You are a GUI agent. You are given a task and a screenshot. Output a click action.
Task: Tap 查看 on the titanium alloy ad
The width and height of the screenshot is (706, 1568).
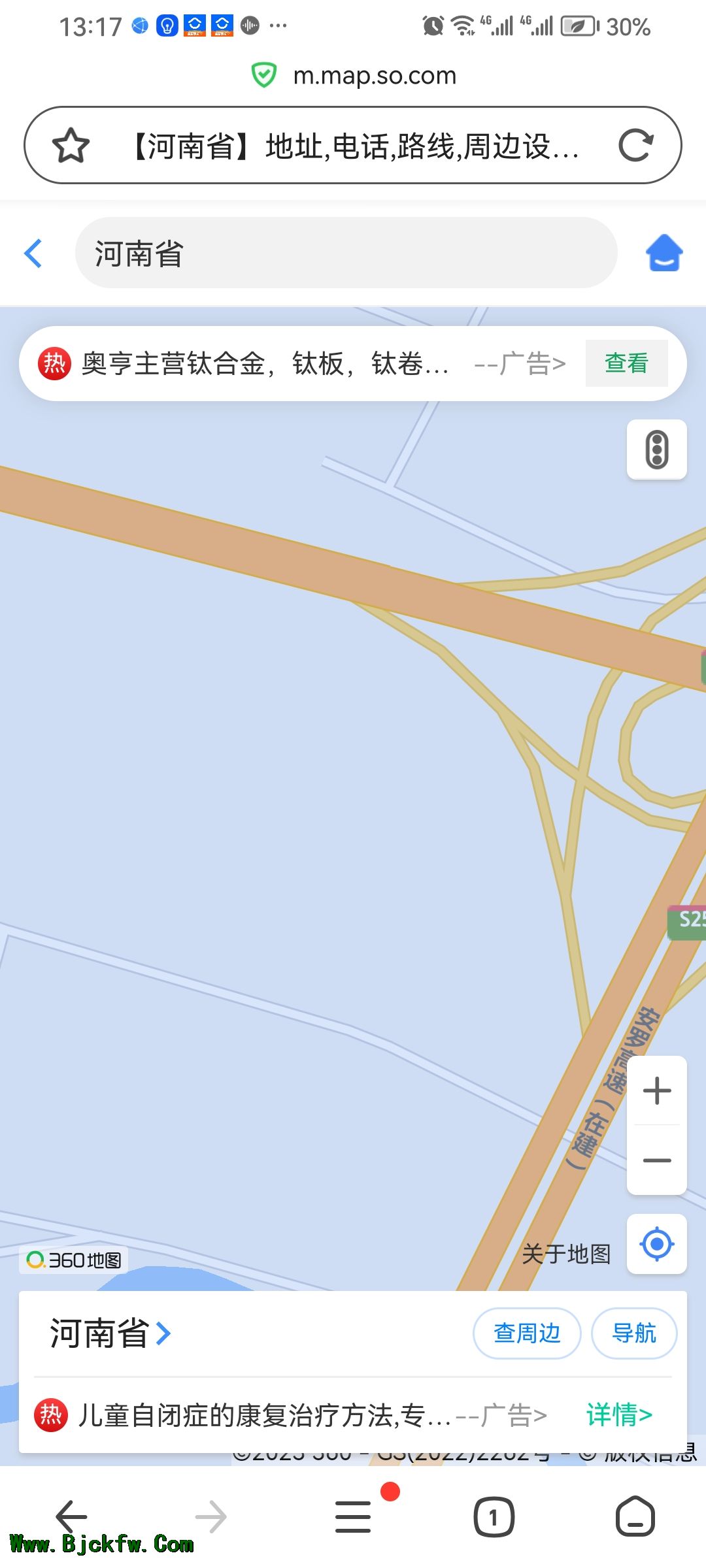pyautogui.click(x=626, y=363)
